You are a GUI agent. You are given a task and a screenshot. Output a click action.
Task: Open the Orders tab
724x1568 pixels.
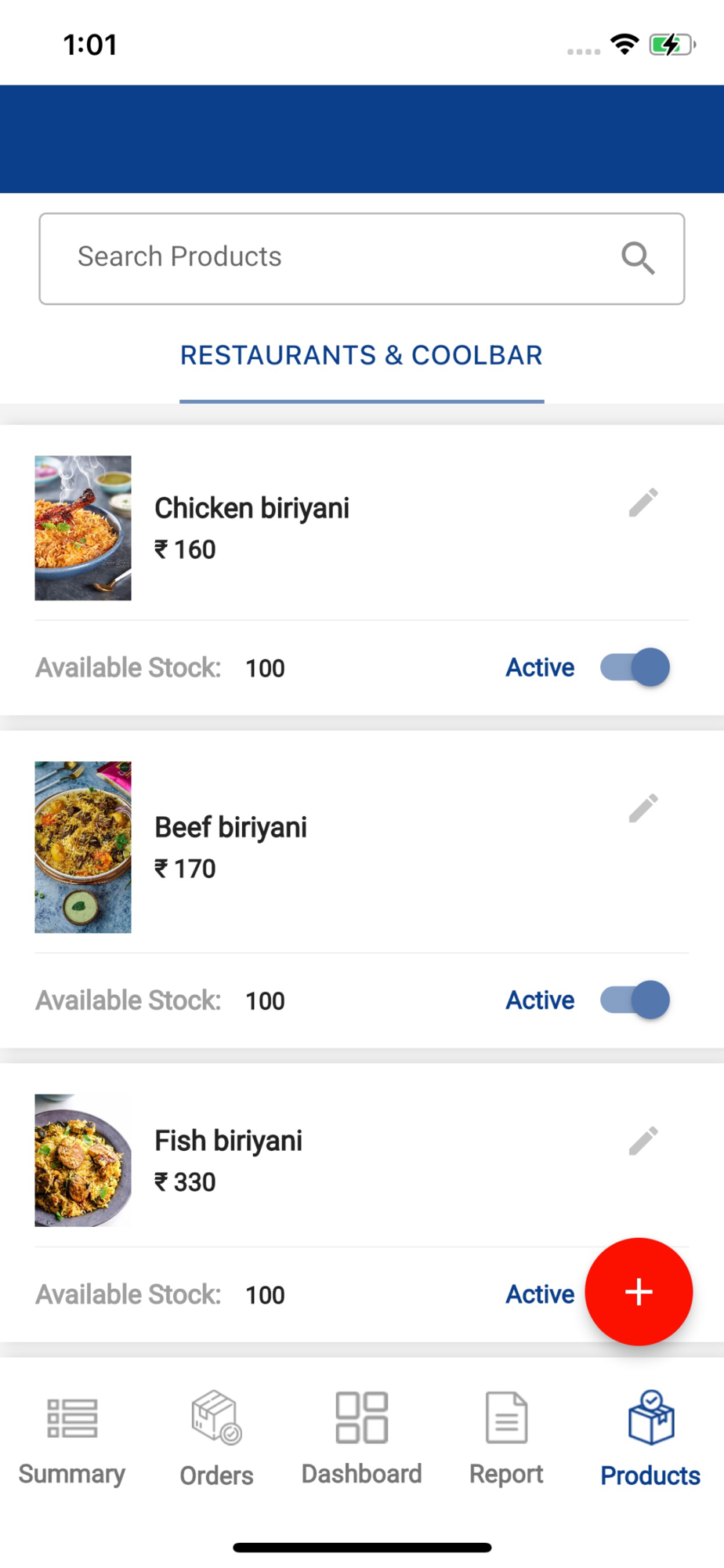coord(216,1439)
